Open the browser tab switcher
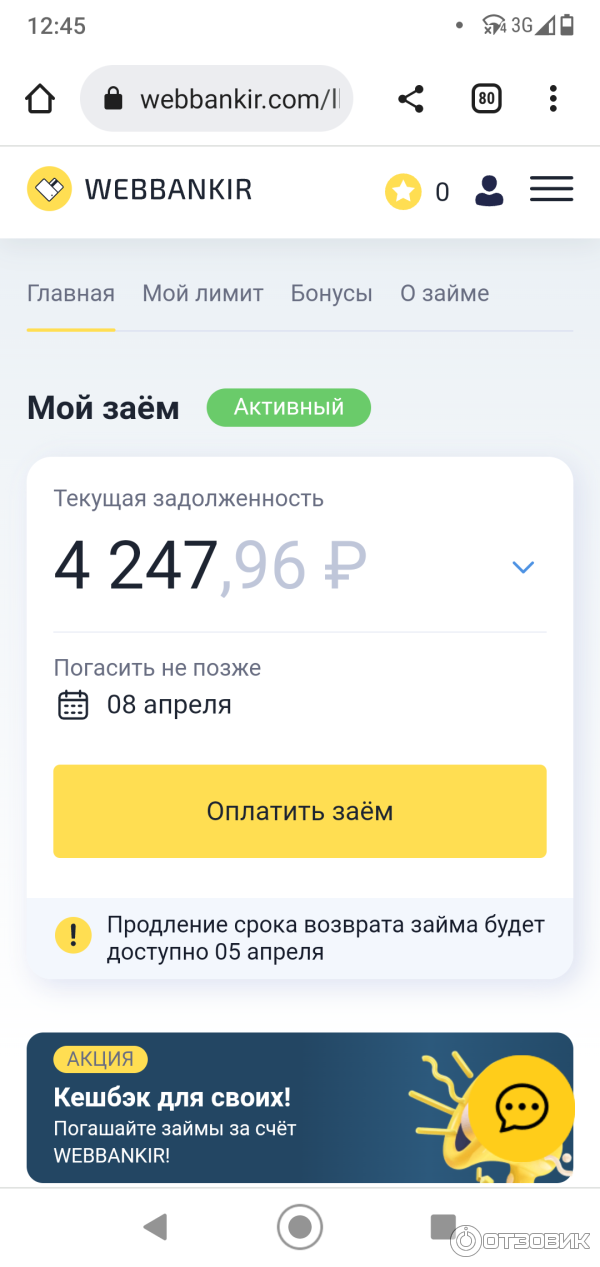 [x=486, y=99]
